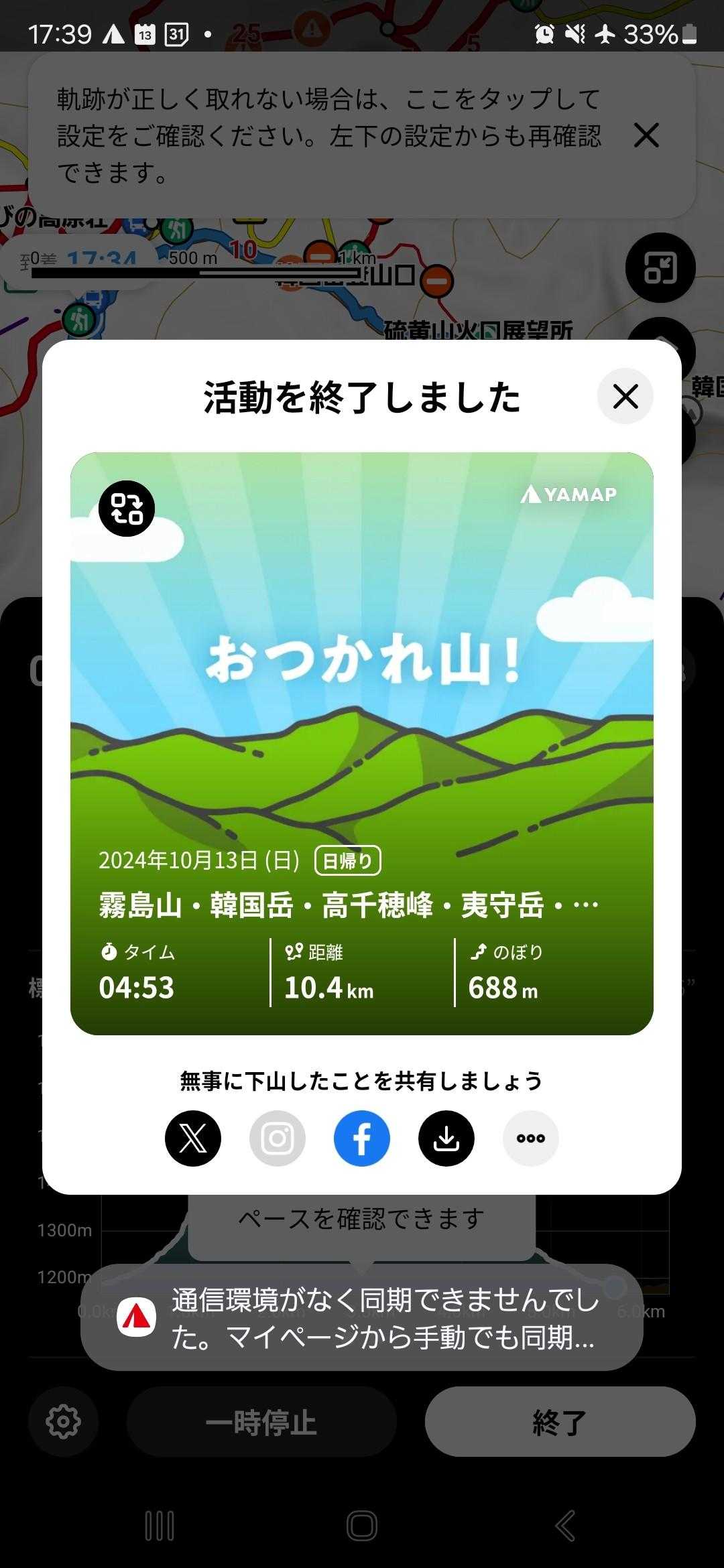
Task: Dismiss the track settings notice banner
Action: click(646, 135)
